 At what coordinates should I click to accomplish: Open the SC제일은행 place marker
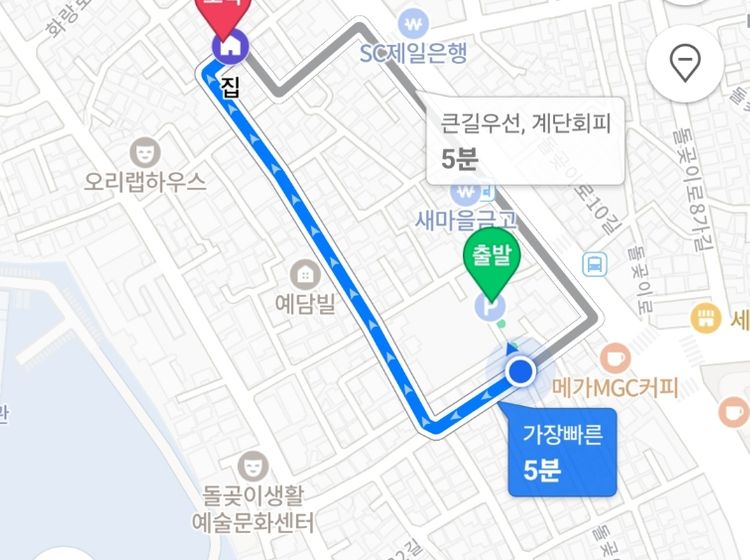[x=411, y=22]
